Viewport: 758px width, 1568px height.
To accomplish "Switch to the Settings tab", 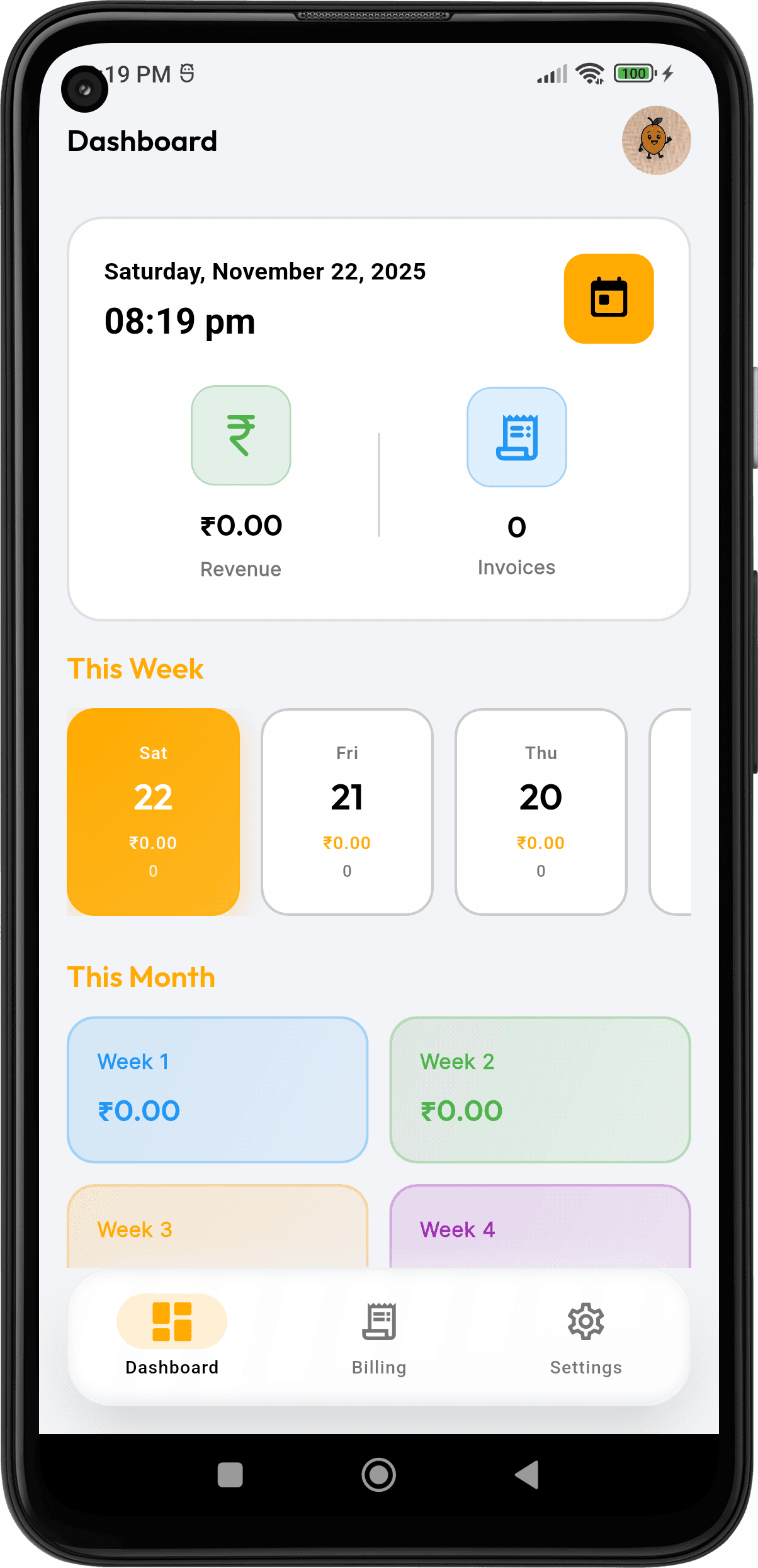I will (585, 1338).
